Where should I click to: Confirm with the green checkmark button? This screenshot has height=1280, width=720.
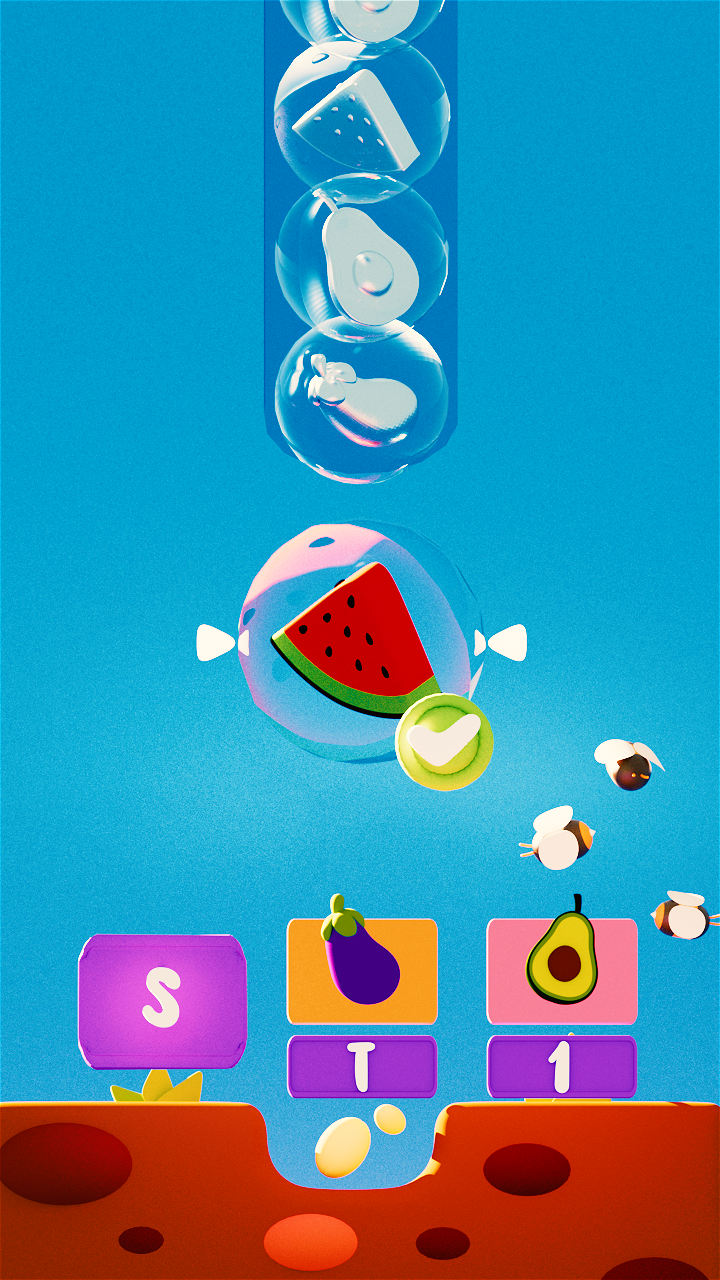point(445,742)
